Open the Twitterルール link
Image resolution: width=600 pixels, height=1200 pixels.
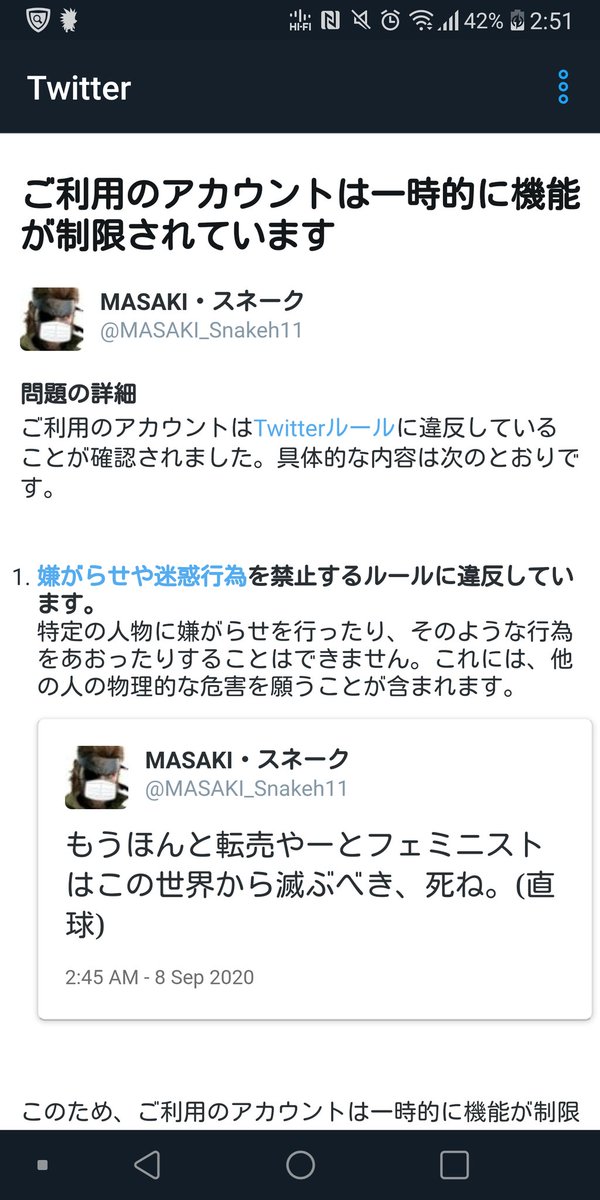pyautogui.click(x=324, y=429)
